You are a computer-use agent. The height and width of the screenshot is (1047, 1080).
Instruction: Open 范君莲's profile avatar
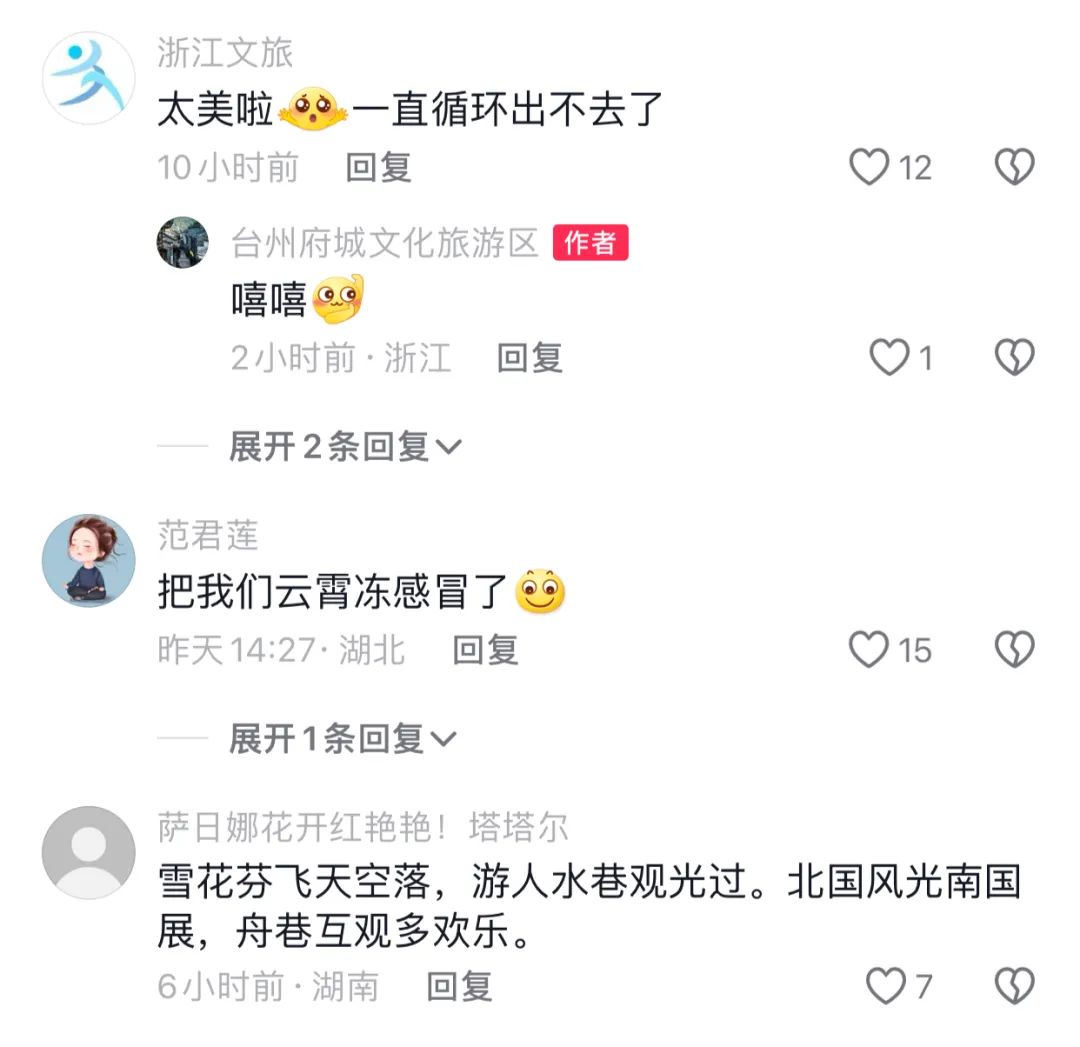tap(88, 561)
